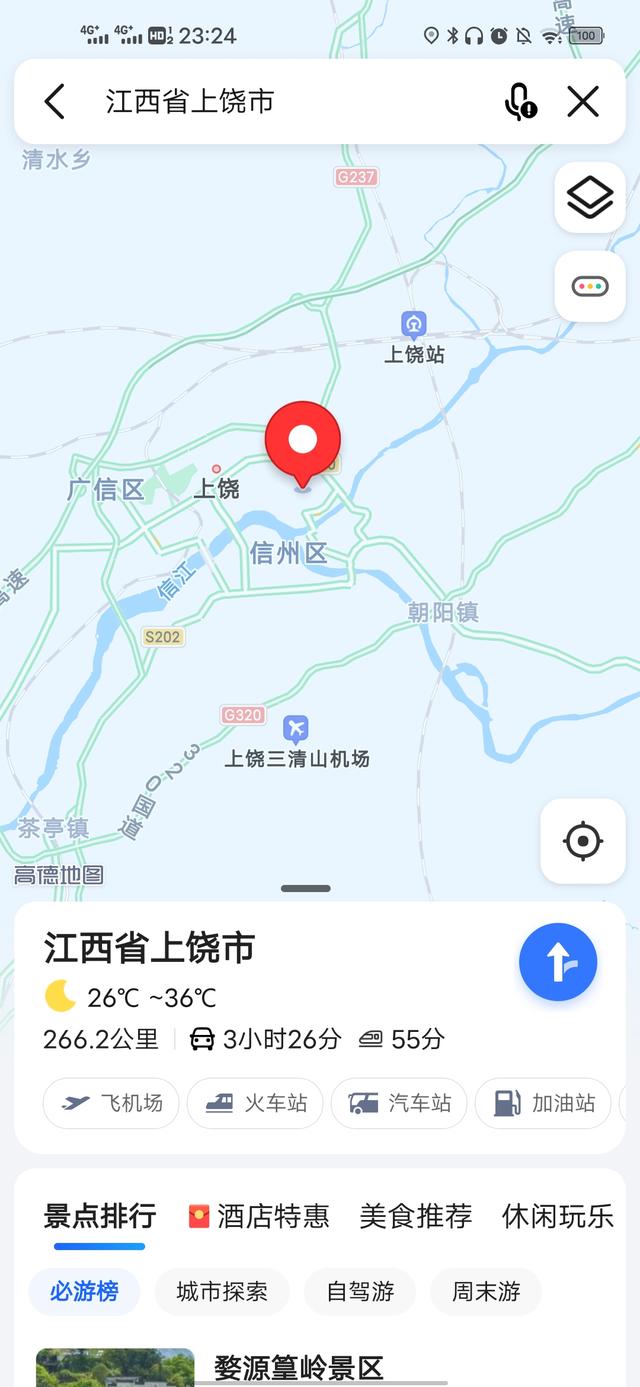
Task: Toggle the traffic conditions display
Action: (590, 287)
